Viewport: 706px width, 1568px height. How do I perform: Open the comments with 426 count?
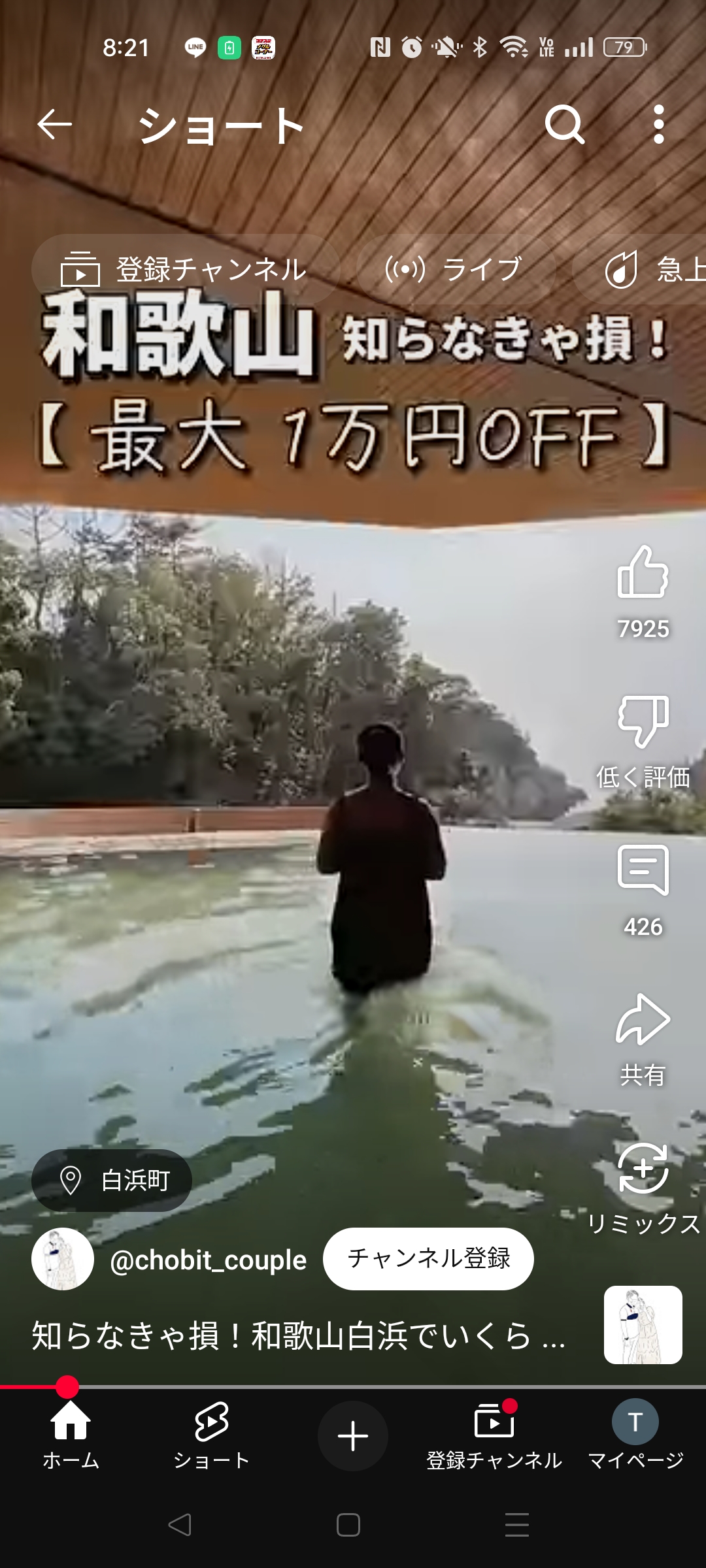click(x=643, y=871)
